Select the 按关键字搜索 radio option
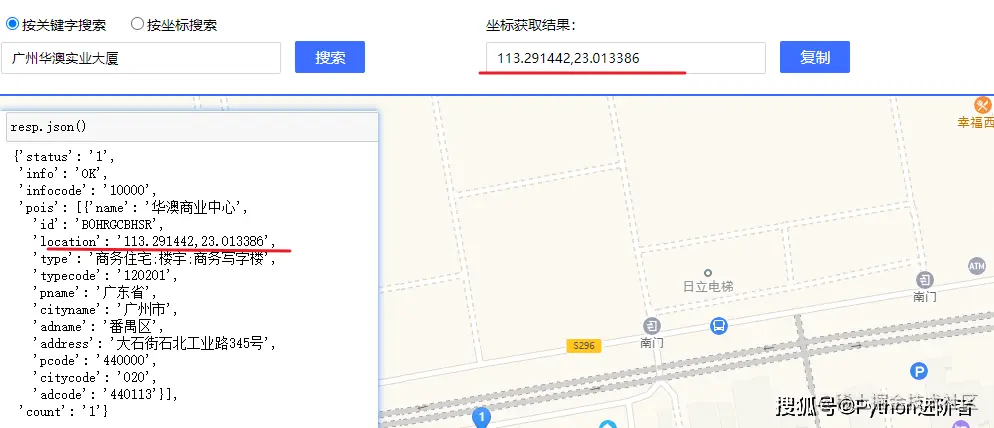994x428 pixels. click(13, 24)
